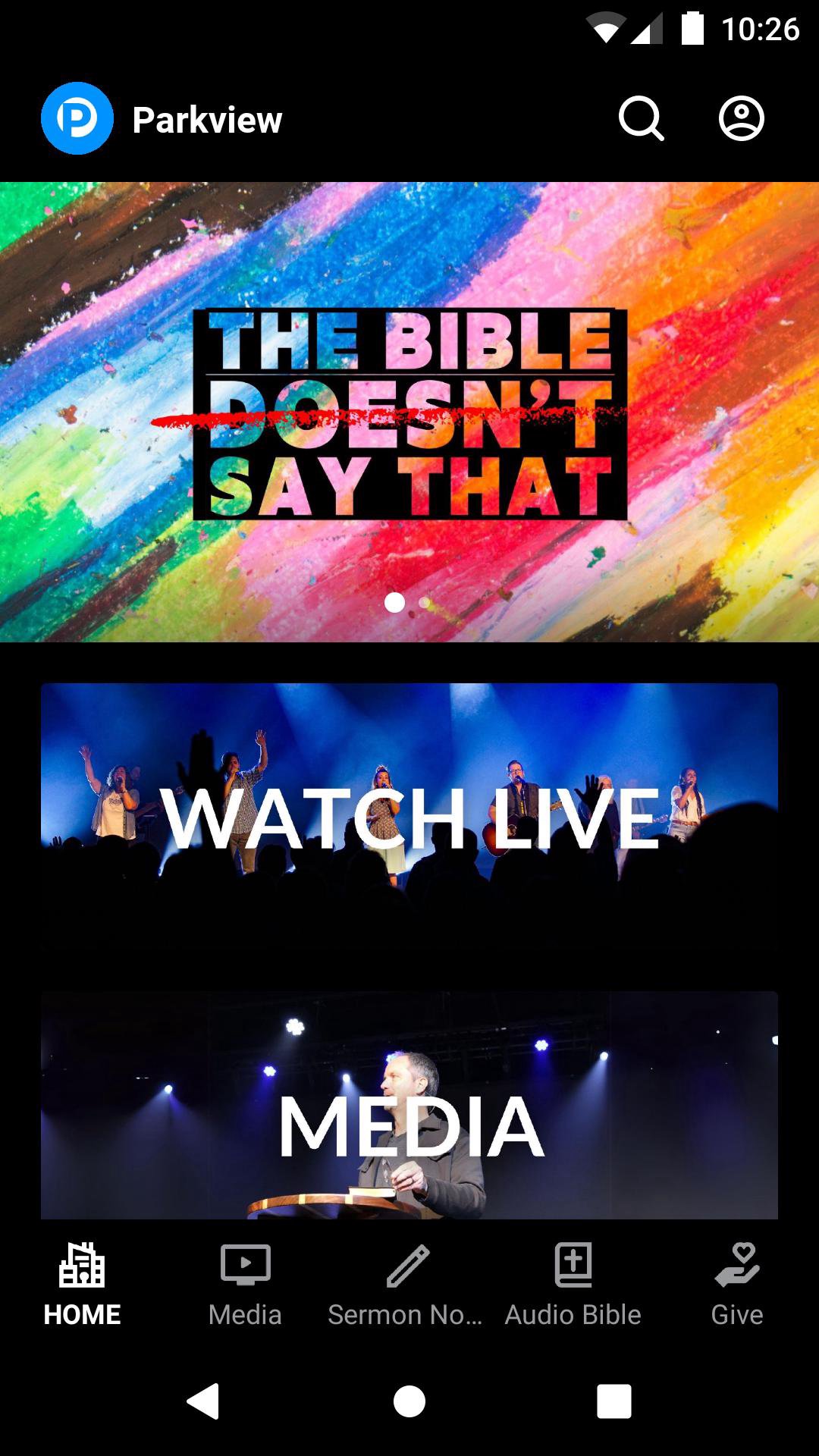
Task: Open the Watch Live card
Action: 409,816
